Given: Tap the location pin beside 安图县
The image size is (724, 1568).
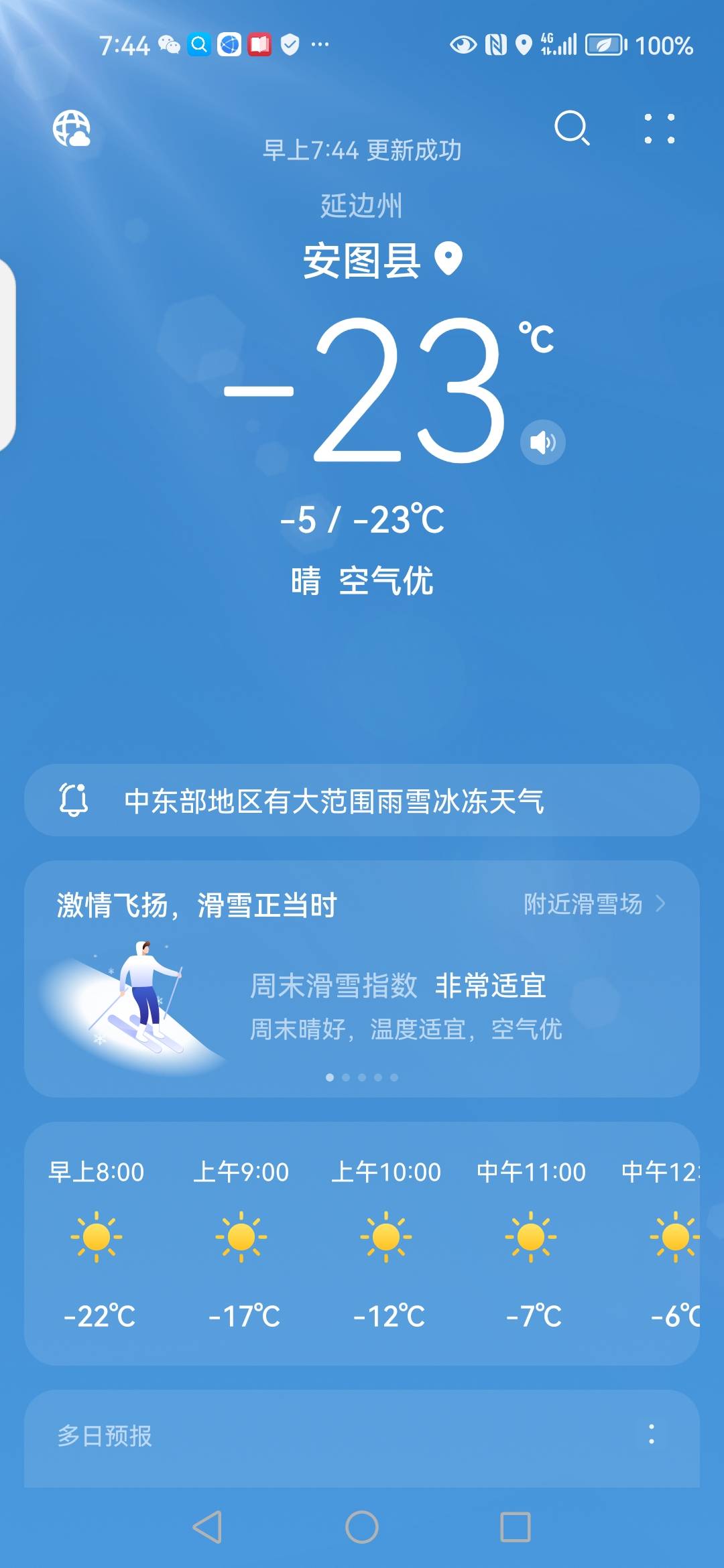Looking at the screenshot, I should pos(448,258).
